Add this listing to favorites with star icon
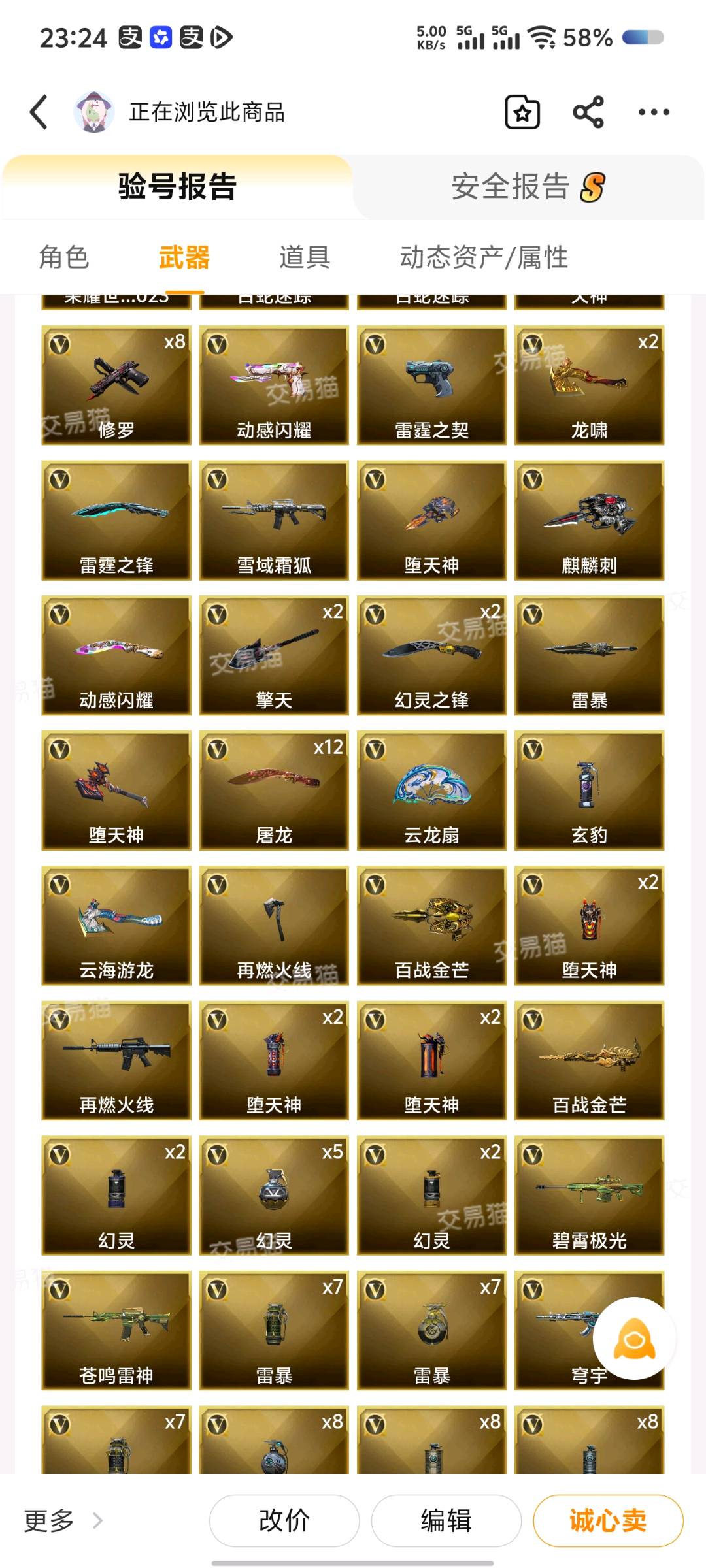The image size is (706, 1568). [x=522, y=112]
